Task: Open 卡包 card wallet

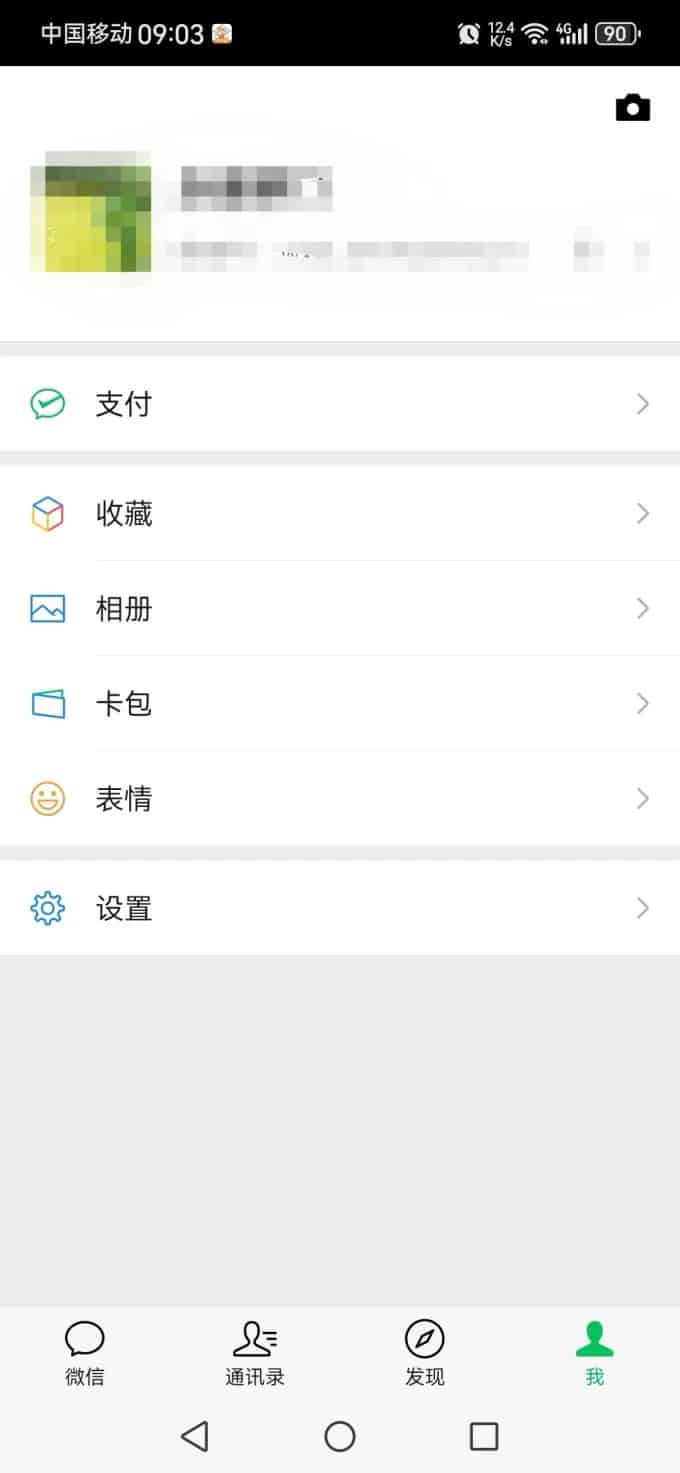Action: (340, 704)
